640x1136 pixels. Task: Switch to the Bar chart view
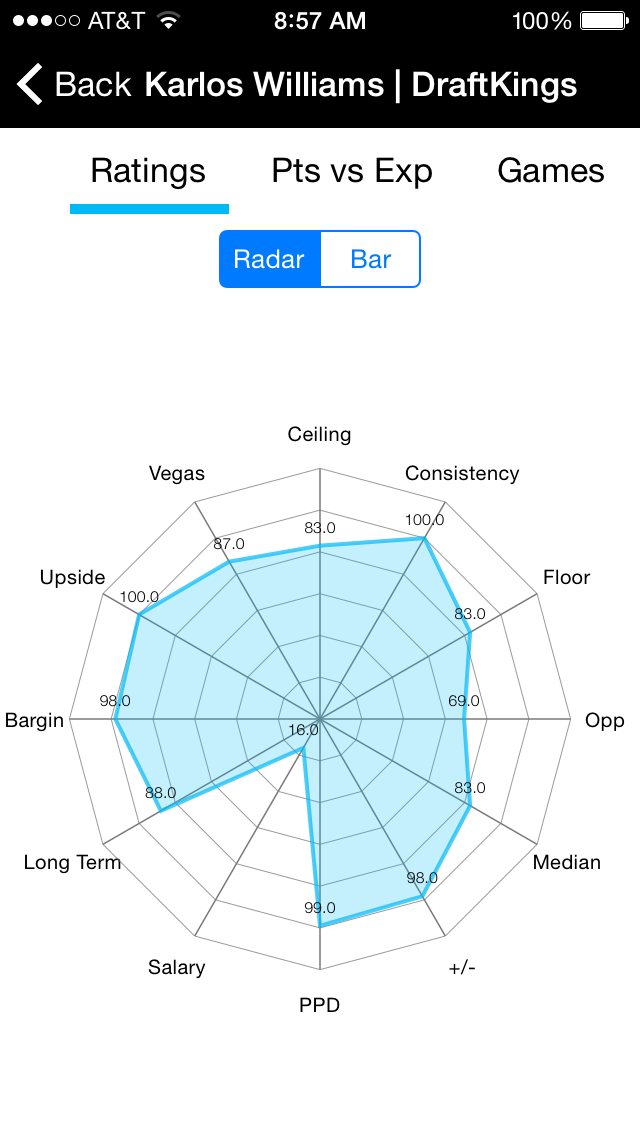(370, 259)
